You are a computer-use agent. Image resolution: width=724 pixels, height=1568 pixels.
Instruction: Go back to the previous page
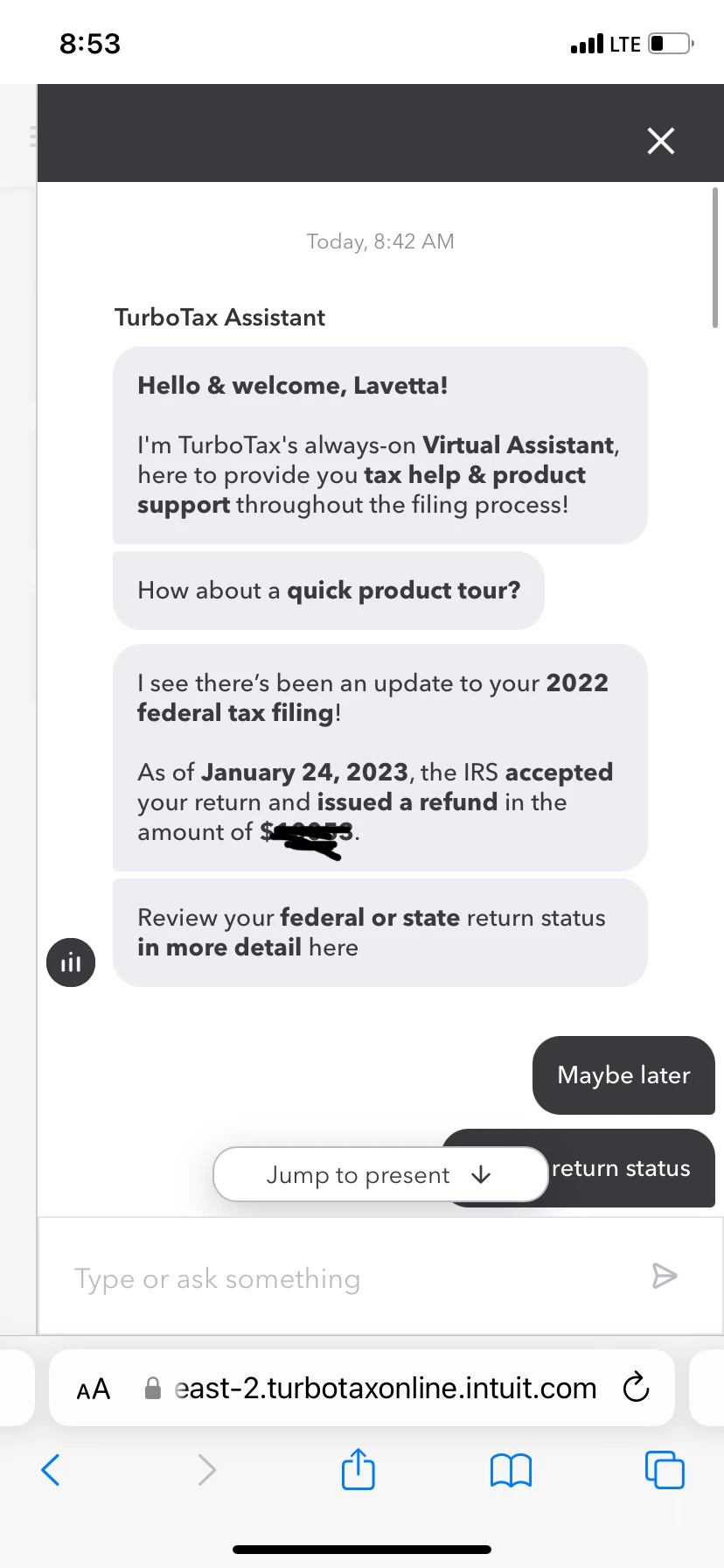51,1470
